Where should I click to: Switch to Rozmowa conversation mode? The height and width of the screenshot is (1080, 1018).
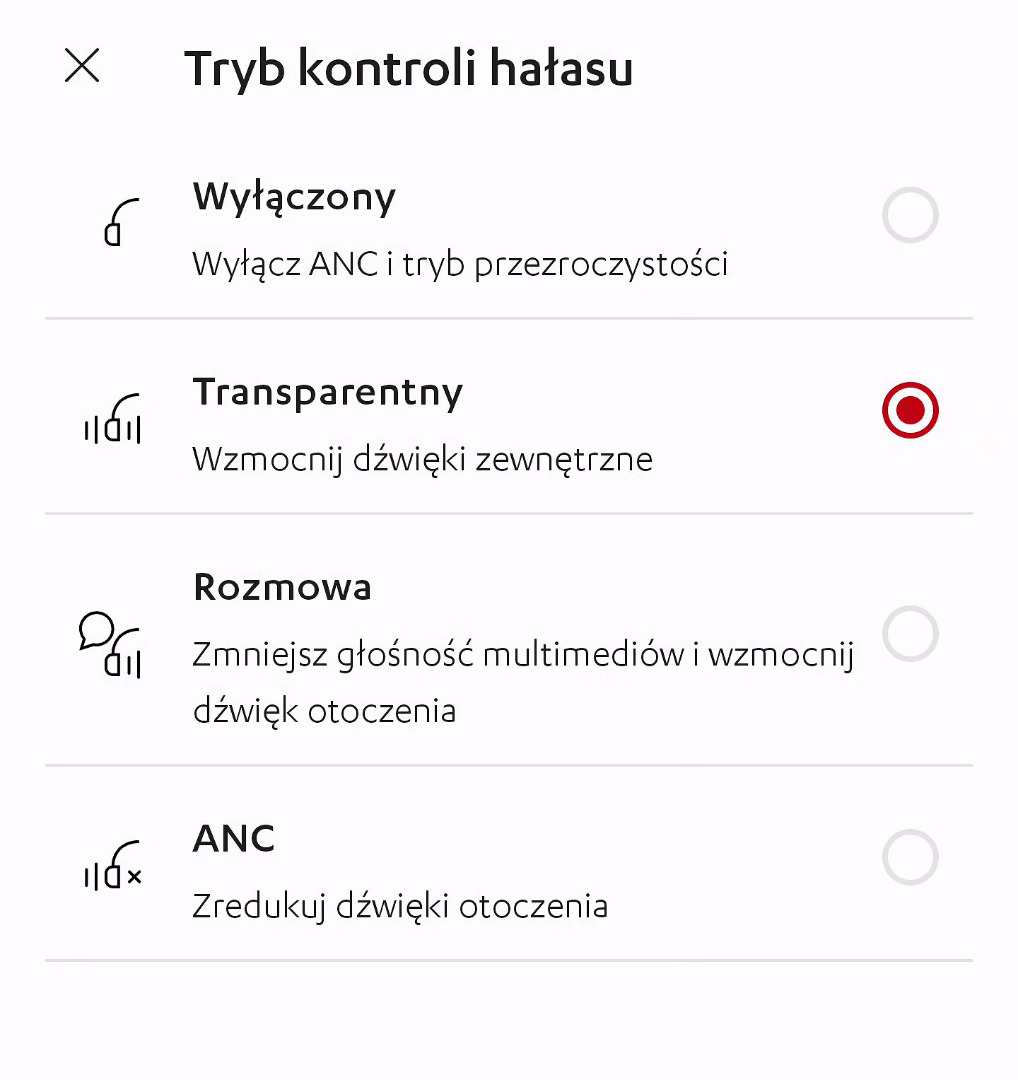click(909, 634)
